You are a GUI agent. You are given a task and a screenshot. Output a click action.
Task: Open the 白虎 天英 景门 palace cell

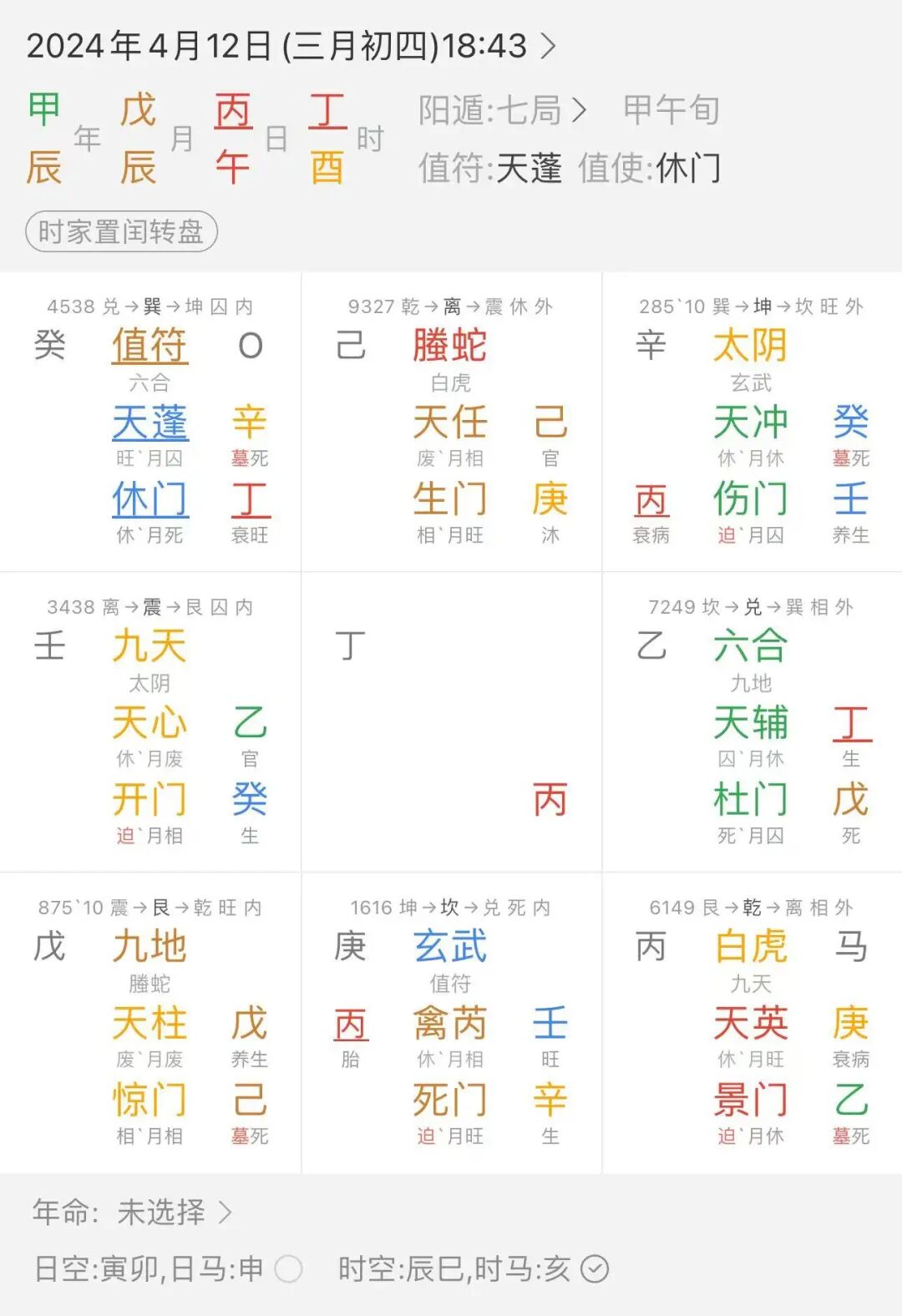[752, 1024]
